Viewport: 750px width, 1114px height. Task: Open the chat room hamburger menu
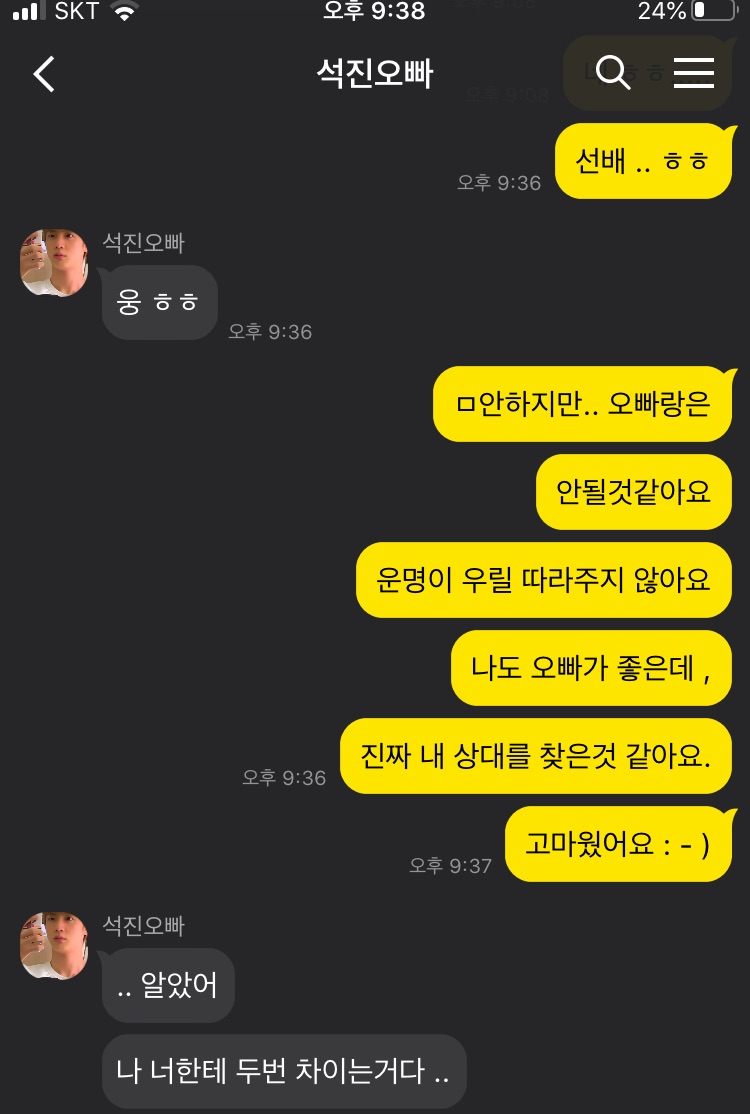[693, 73]
